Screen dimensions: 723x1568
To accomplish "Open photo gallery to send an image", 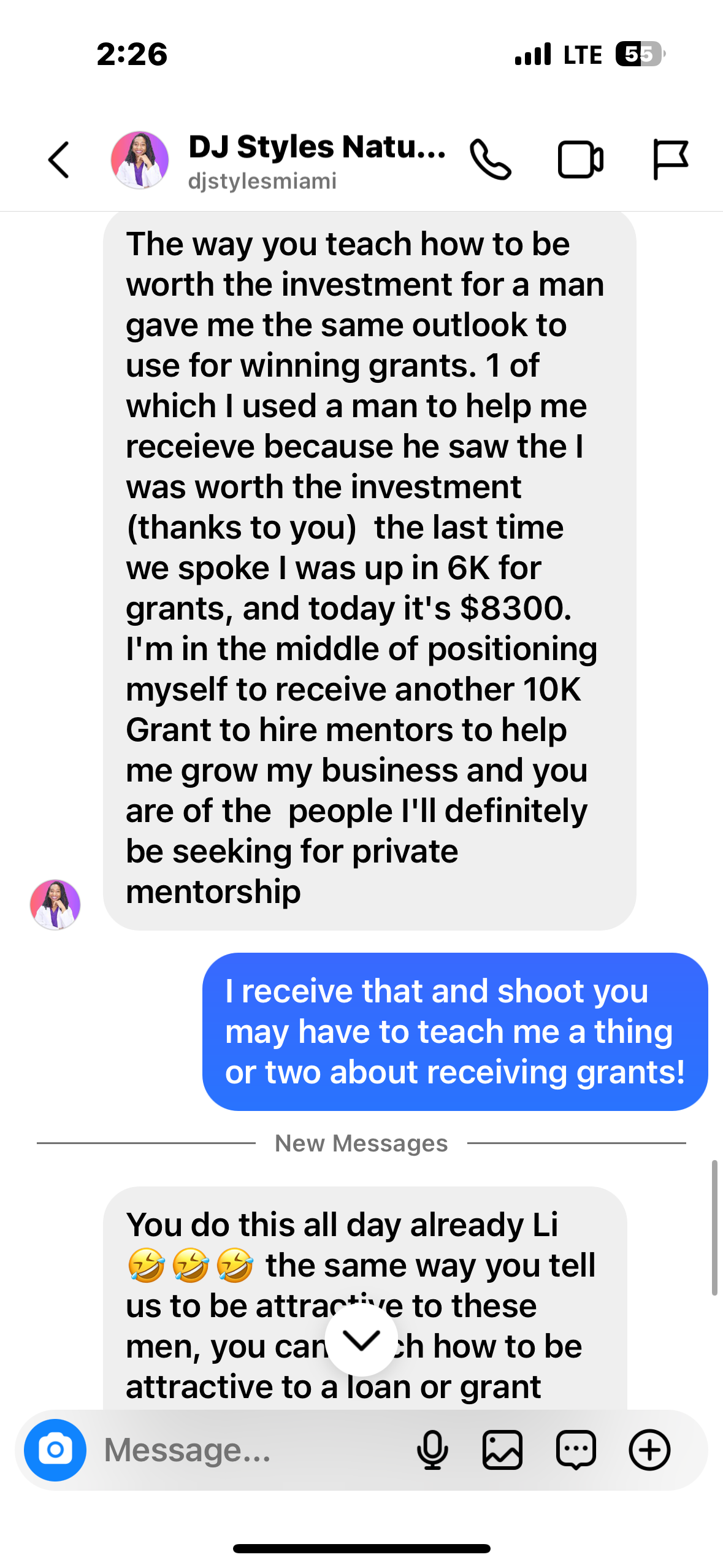I will tap(502, 1450).
